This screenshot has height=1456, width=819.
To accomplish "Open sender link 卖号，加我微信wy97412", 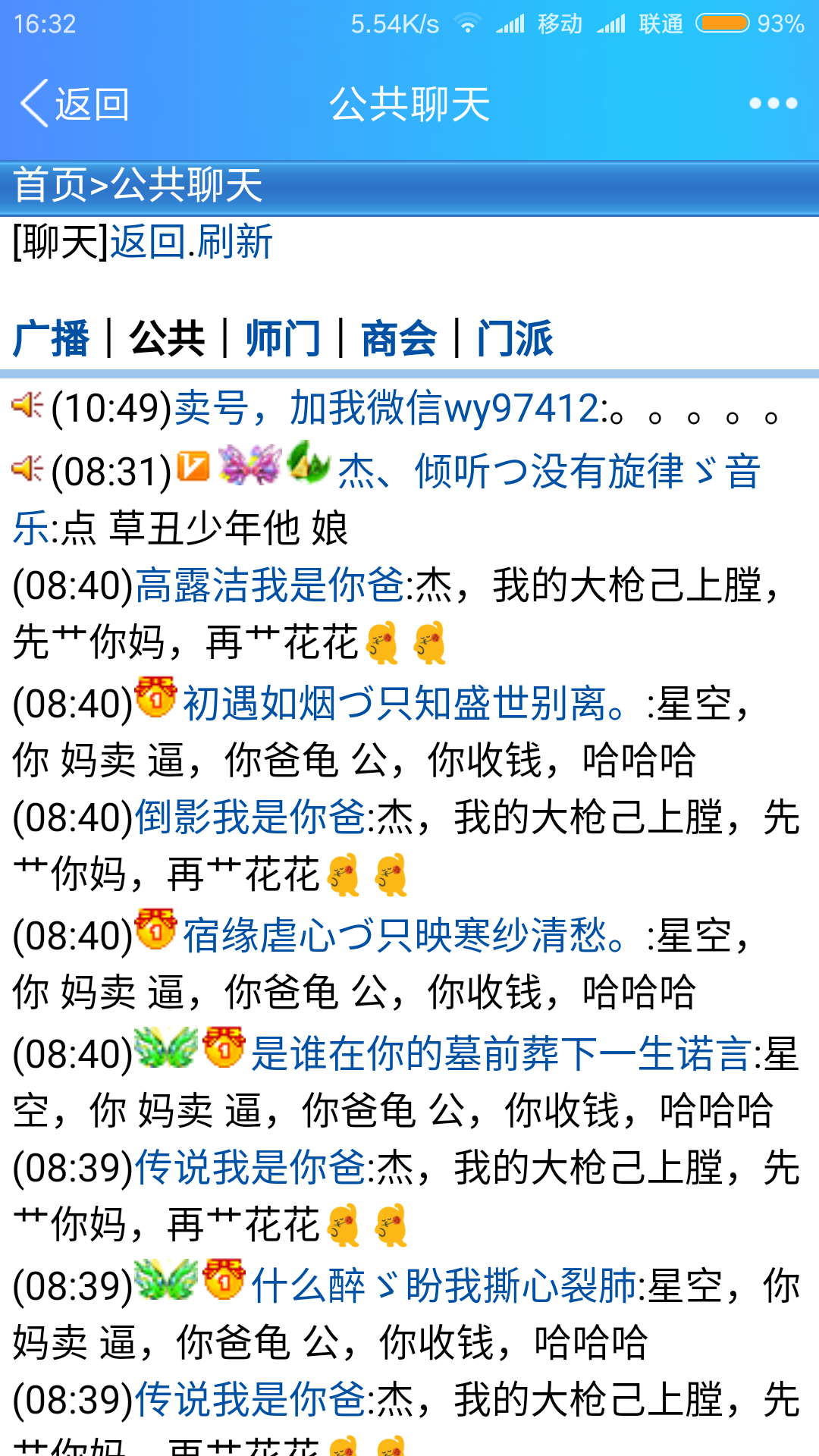I will click(387, 409).
